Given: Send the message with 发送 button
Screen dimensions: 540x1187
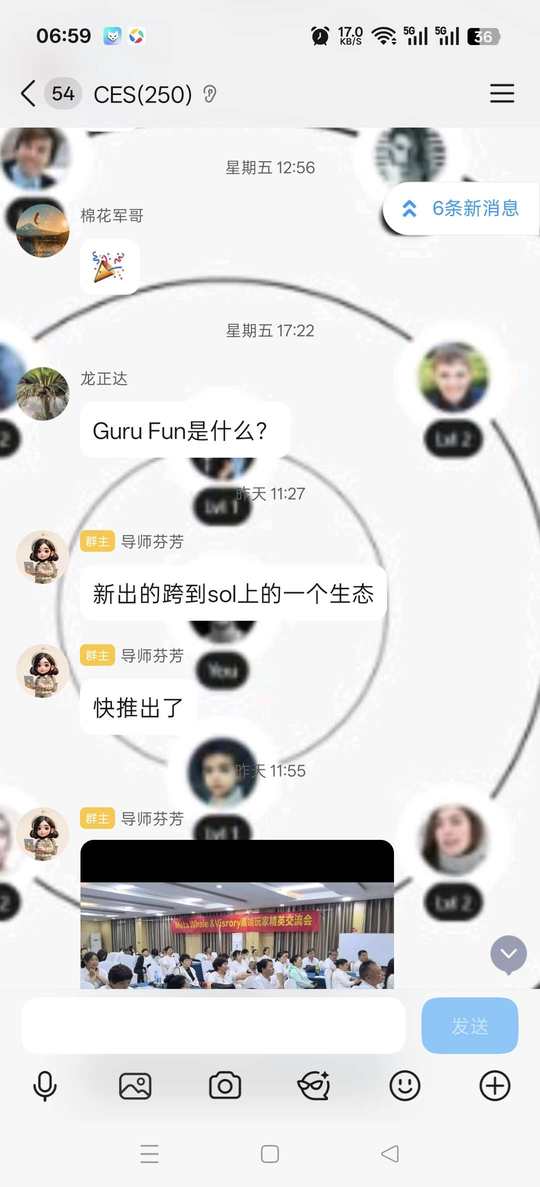Looking at the screenshot, I should [x=470, y=1026].
